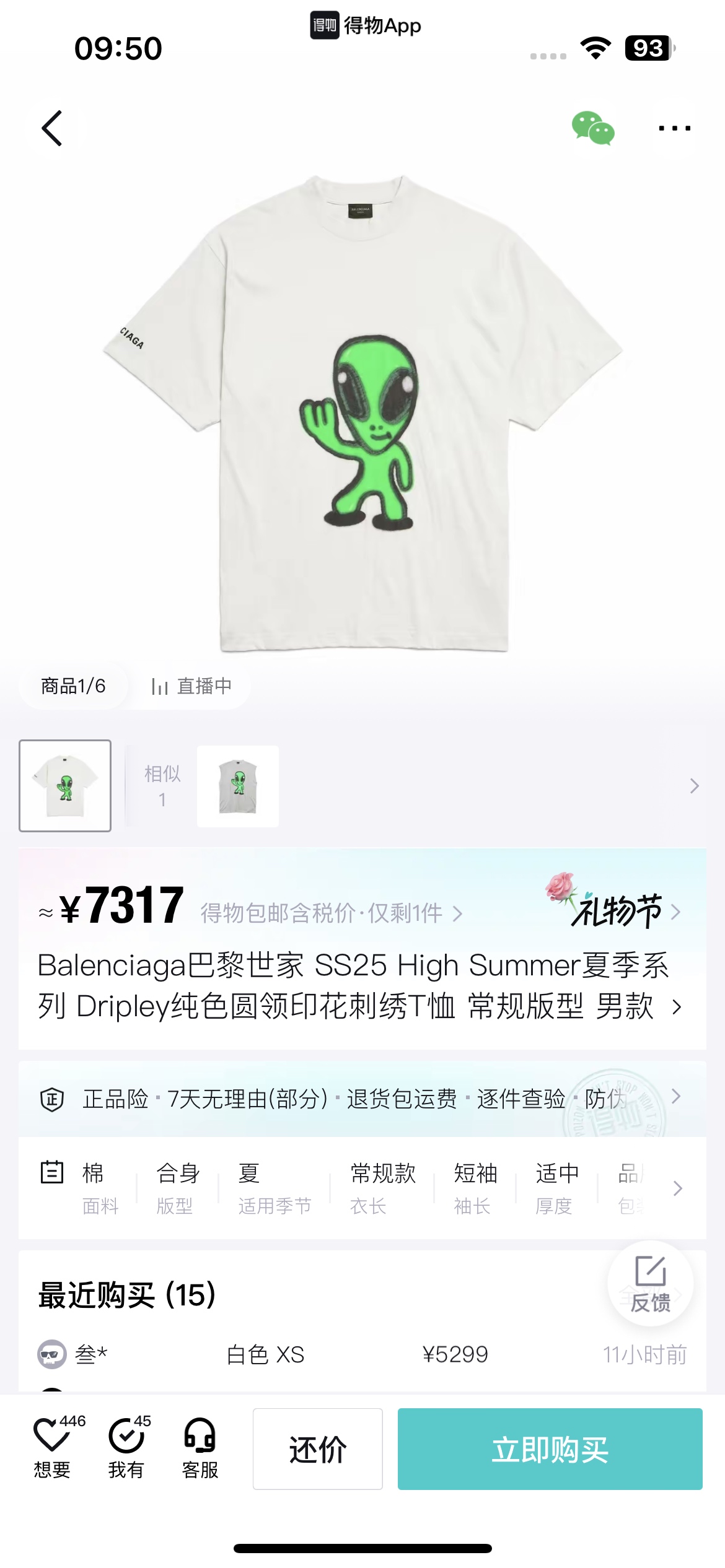Open the three-dot overflow menu
The image size is (725, 1568).
click(674, 128)
